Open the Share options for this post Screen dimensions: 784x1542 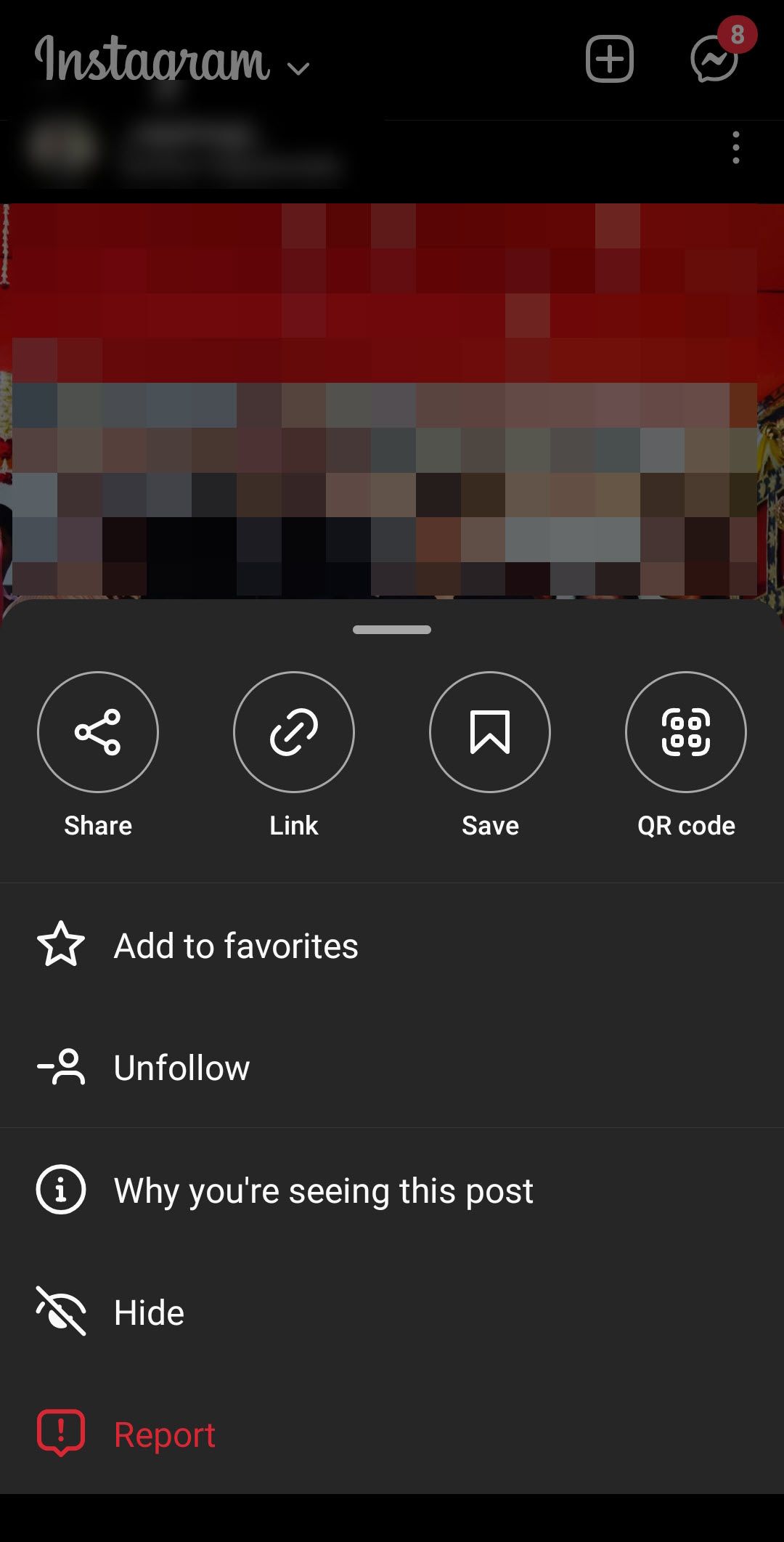click(x=98, y=732)
